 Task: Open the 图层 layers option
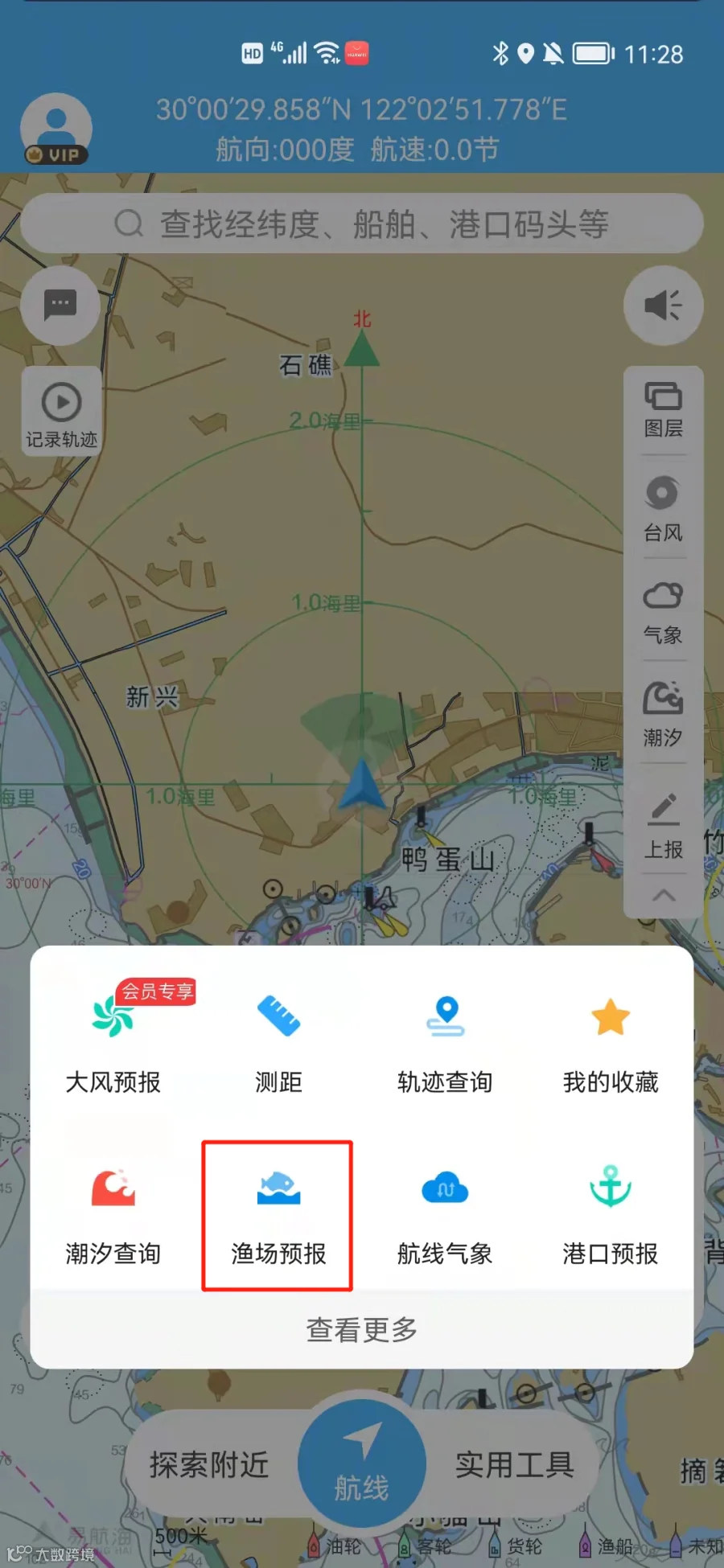pos(664,410)
